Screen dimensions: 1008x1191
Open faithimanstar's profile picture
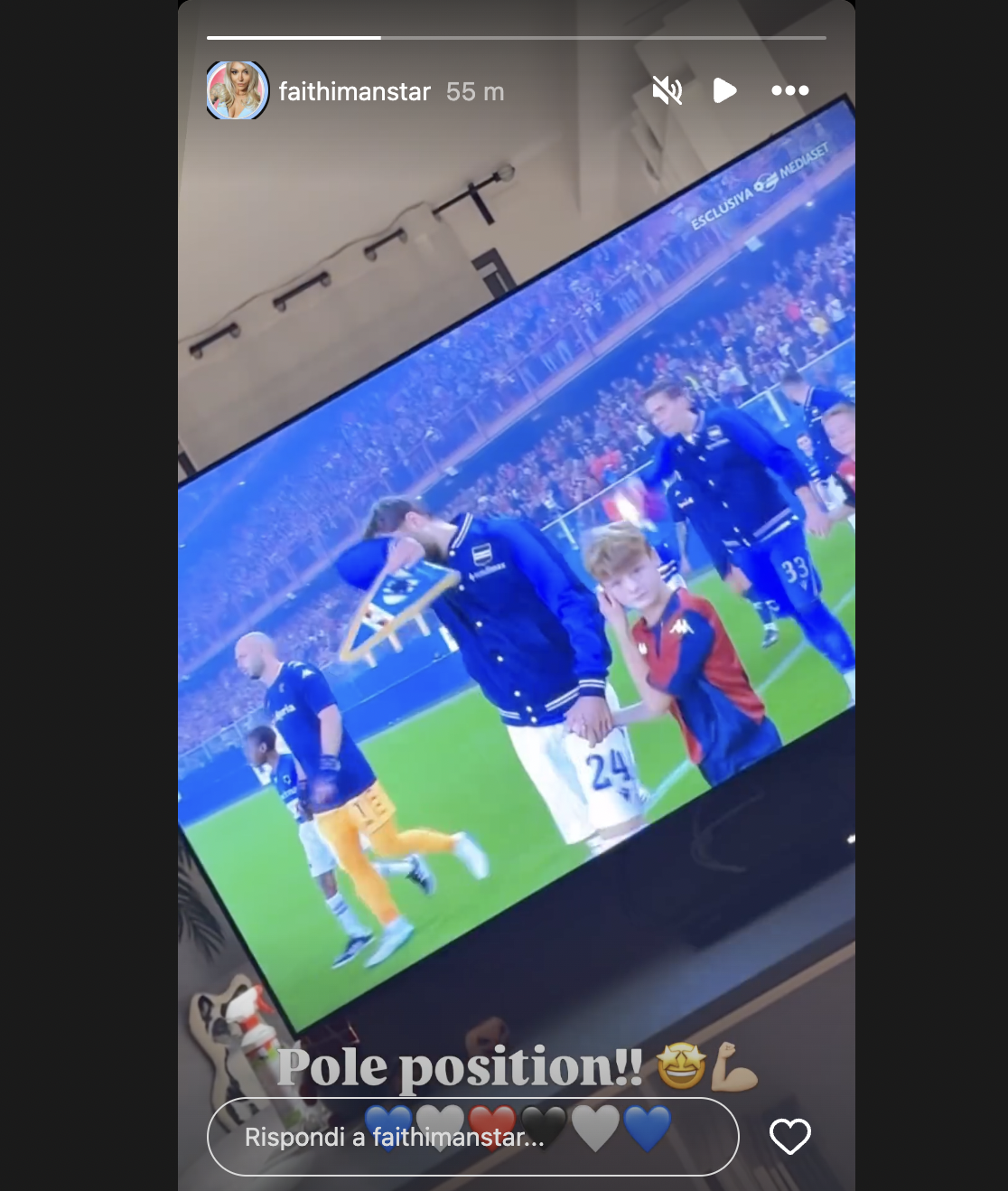tap(238, 90)
